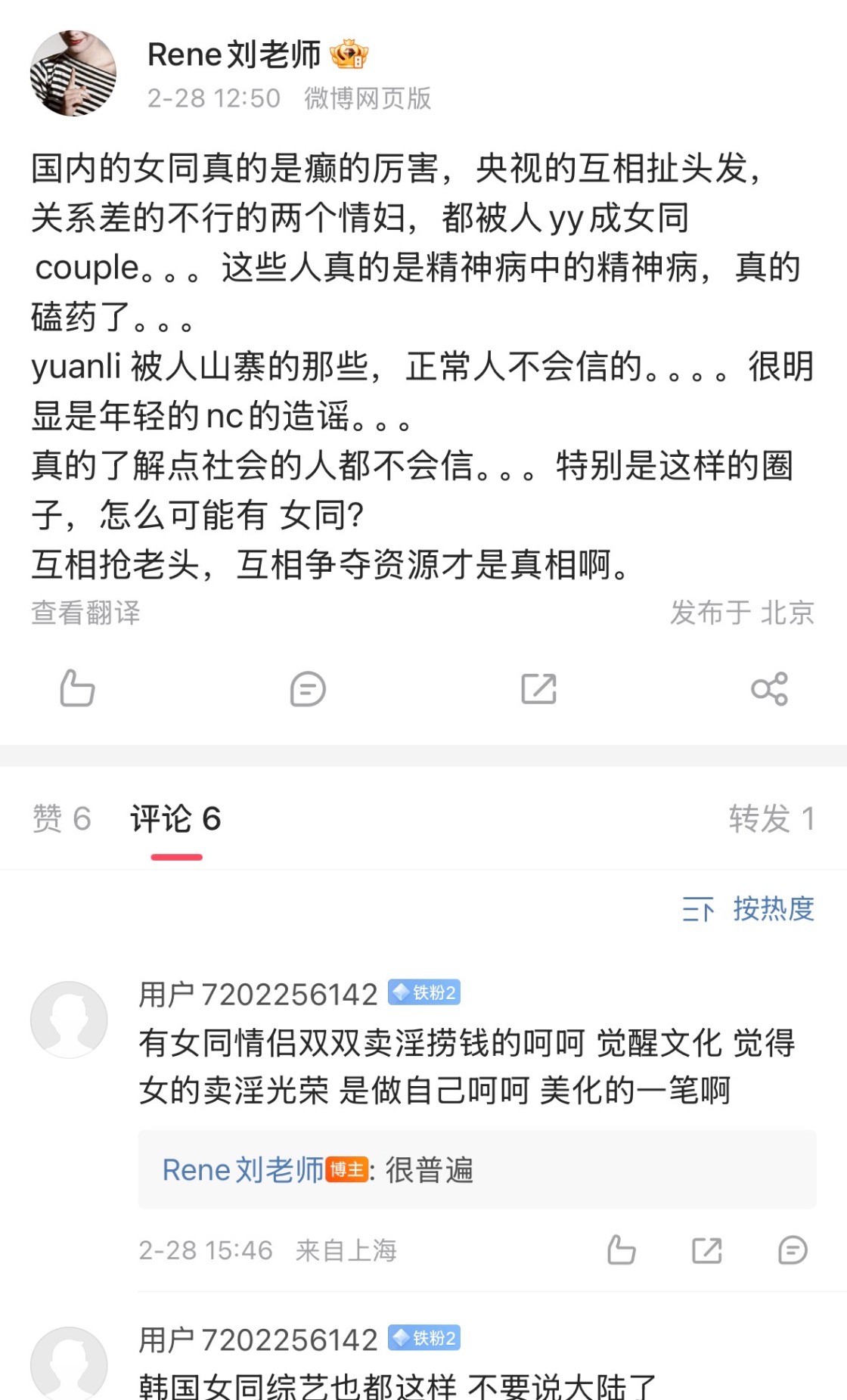Open Rene刘老师 username at the top
This screenshot has width=847, height=1400.
(234, 54)
